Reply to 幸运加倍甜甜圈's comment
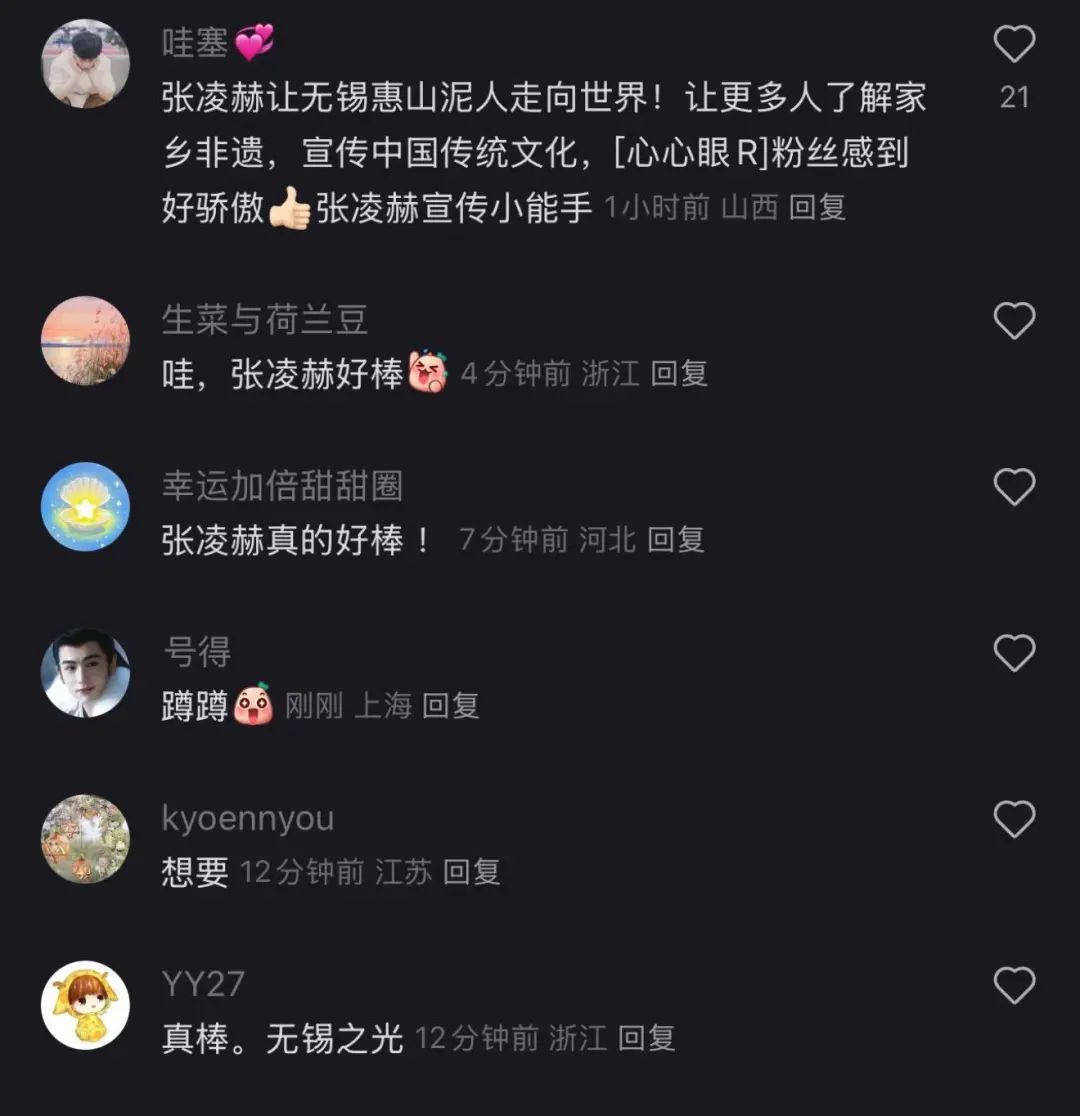Image resolution: width=1080 pixels, height=1116 pixels. [x=676, y=540]
